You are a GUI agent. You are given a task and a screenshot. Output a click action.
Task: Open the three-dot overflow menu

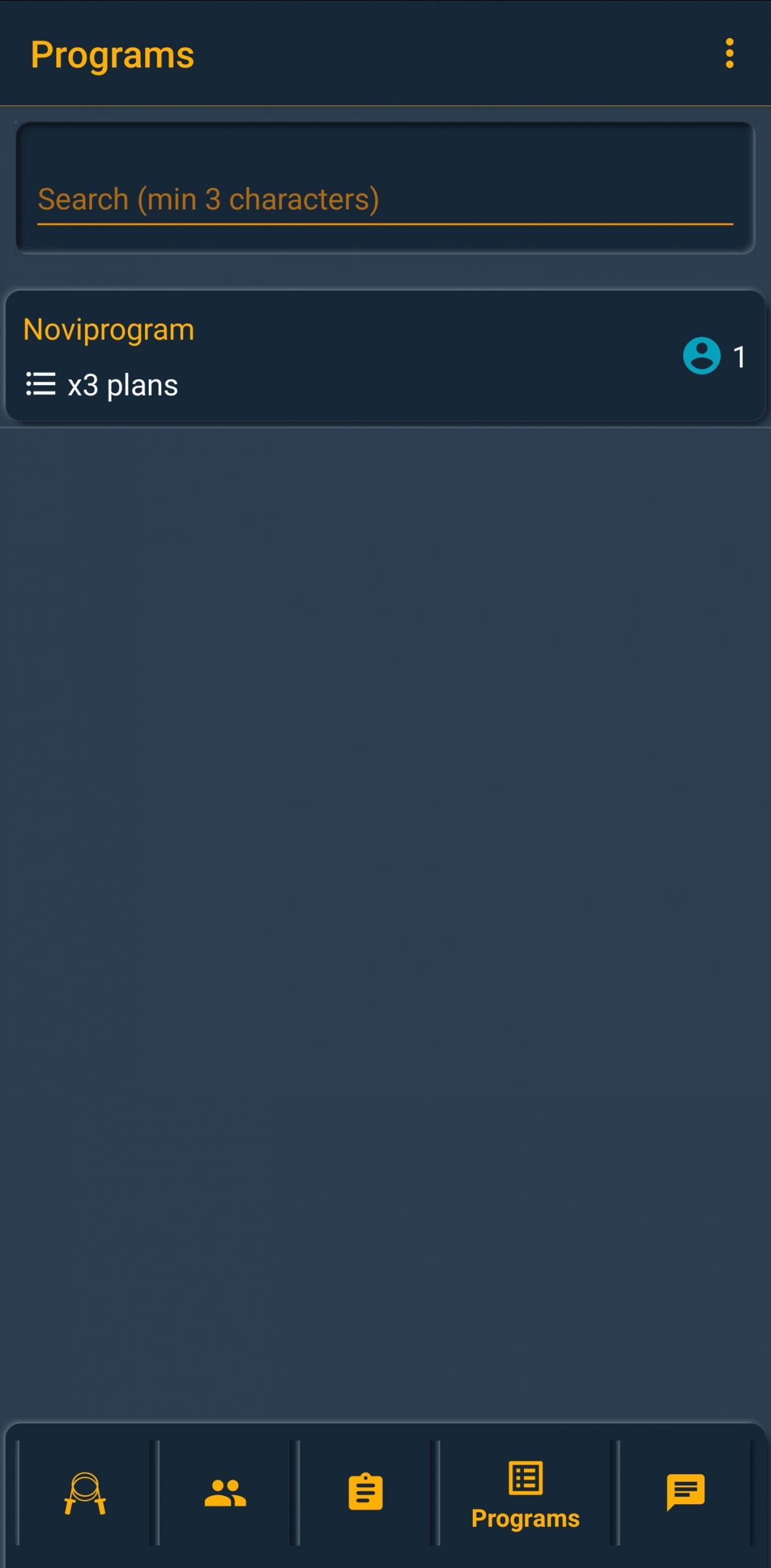click(729, 54)
